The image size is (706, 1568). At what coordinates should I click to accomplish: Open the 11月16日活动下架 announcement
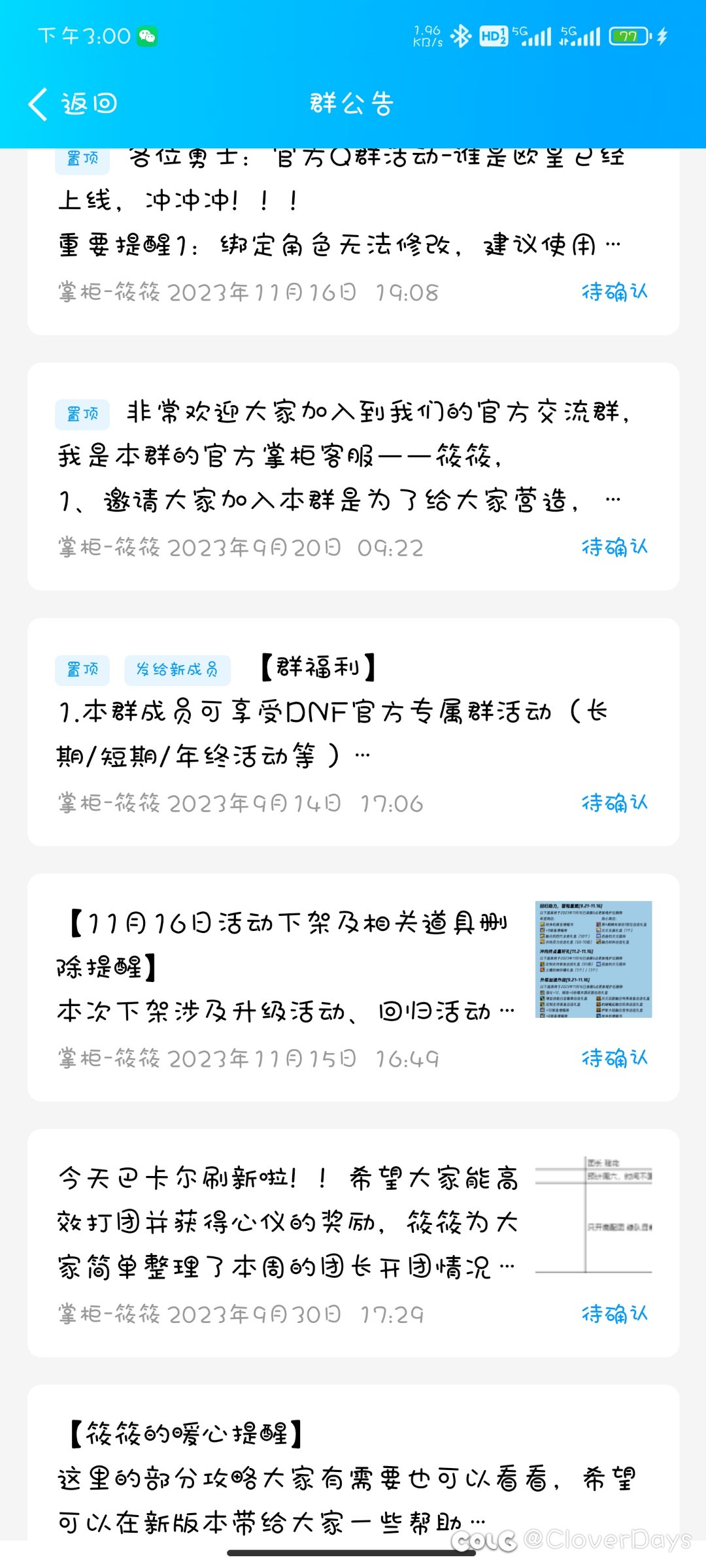pos(288,967)
